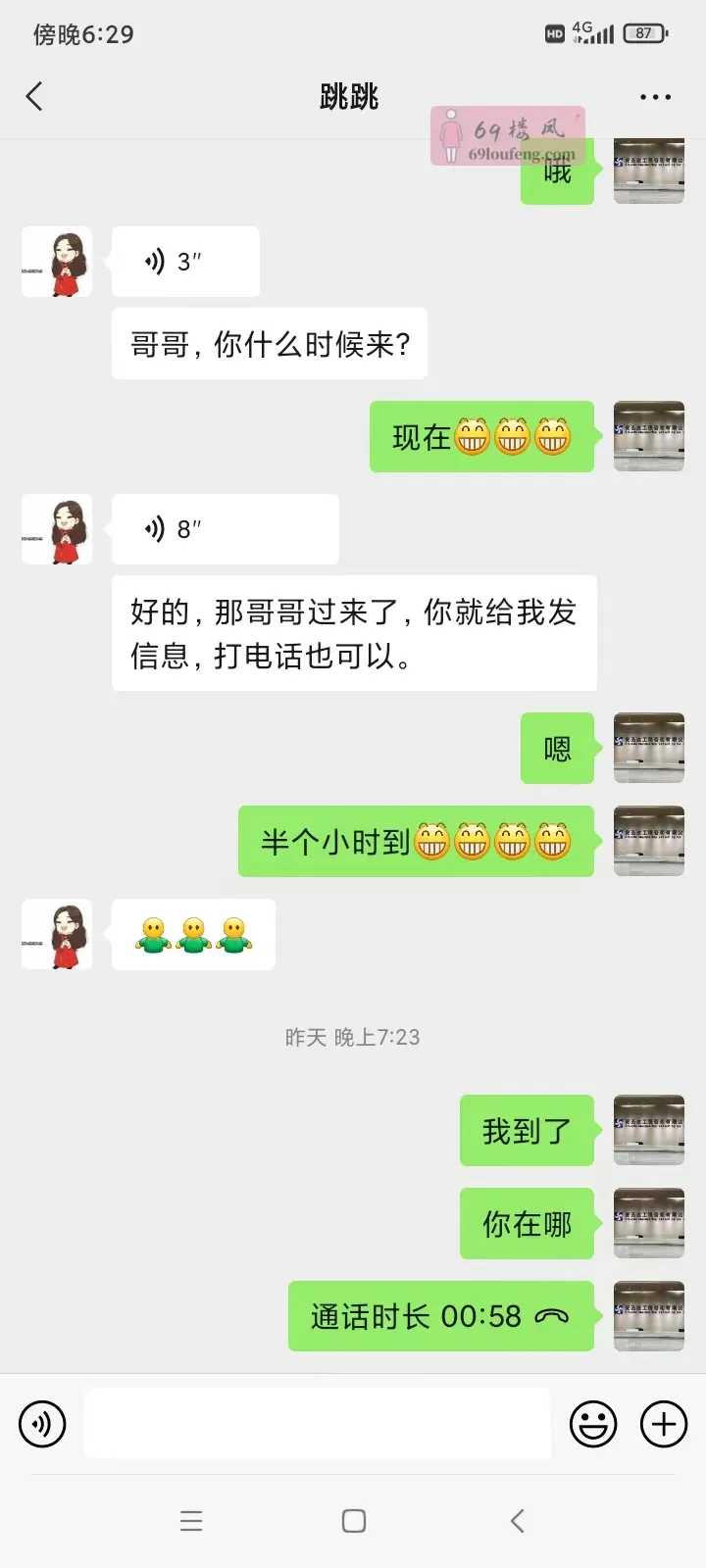
Task: Redial via the 00:58 call duration entry
Action: click(441, 1316)
